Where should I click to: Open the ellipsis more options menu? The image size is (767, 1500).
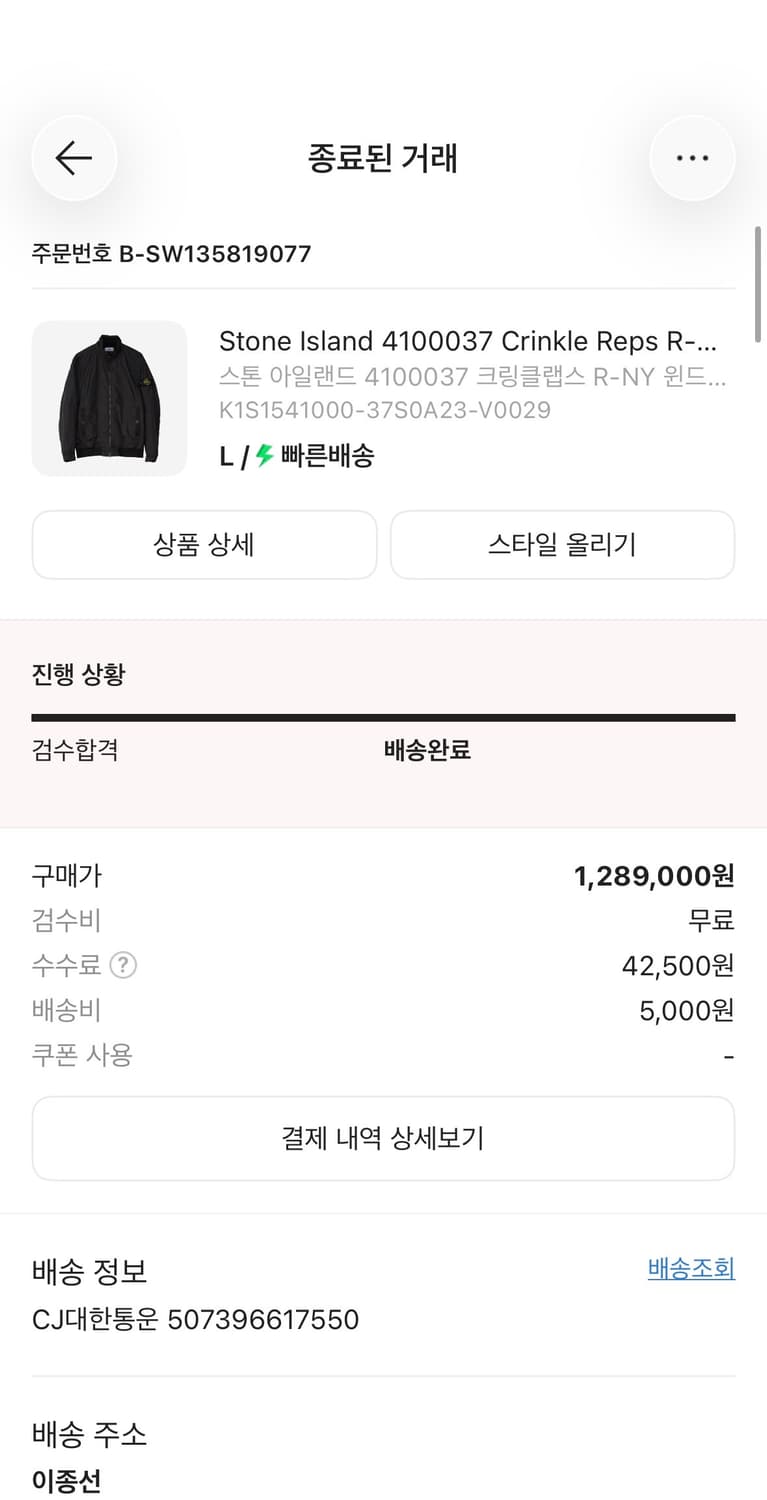[692, 158]
